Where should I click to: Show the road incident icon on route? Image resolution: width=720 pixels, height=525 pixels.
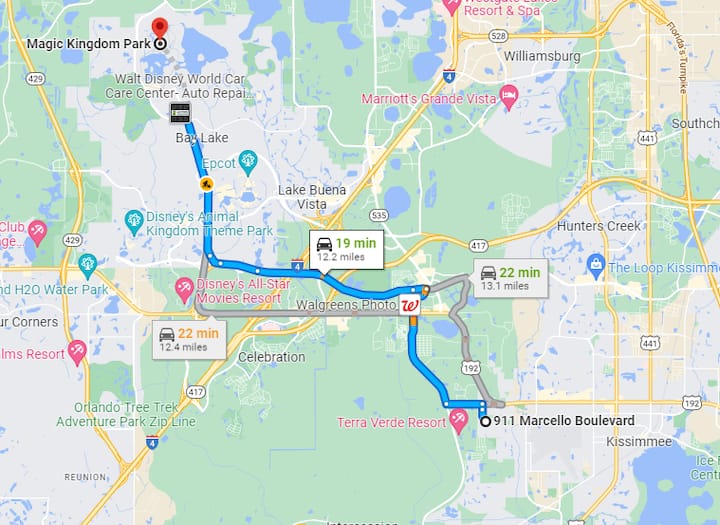coord(207,184)
